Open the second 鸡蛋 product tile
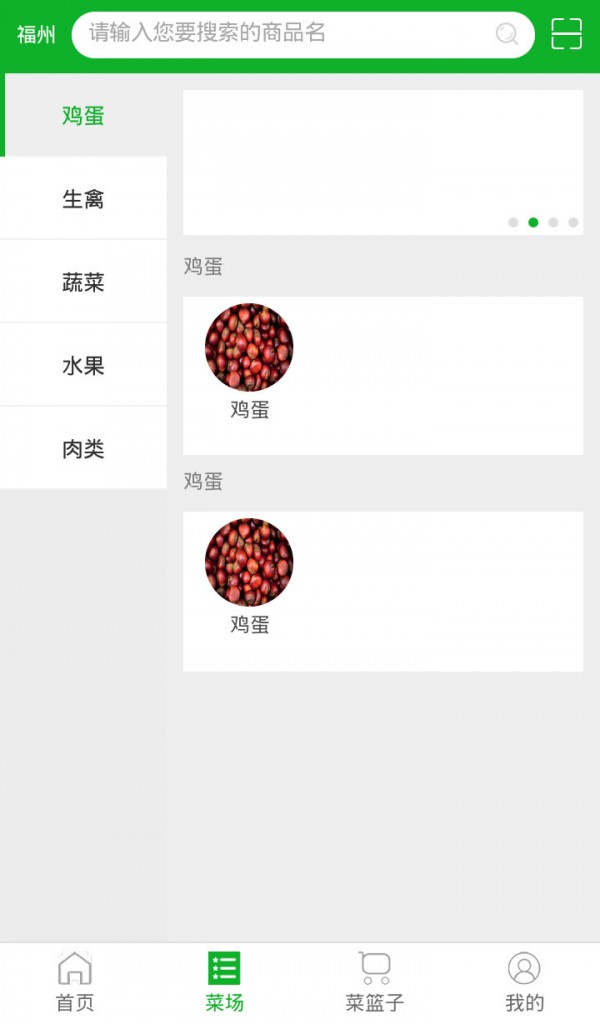 (x=249, y=577)
